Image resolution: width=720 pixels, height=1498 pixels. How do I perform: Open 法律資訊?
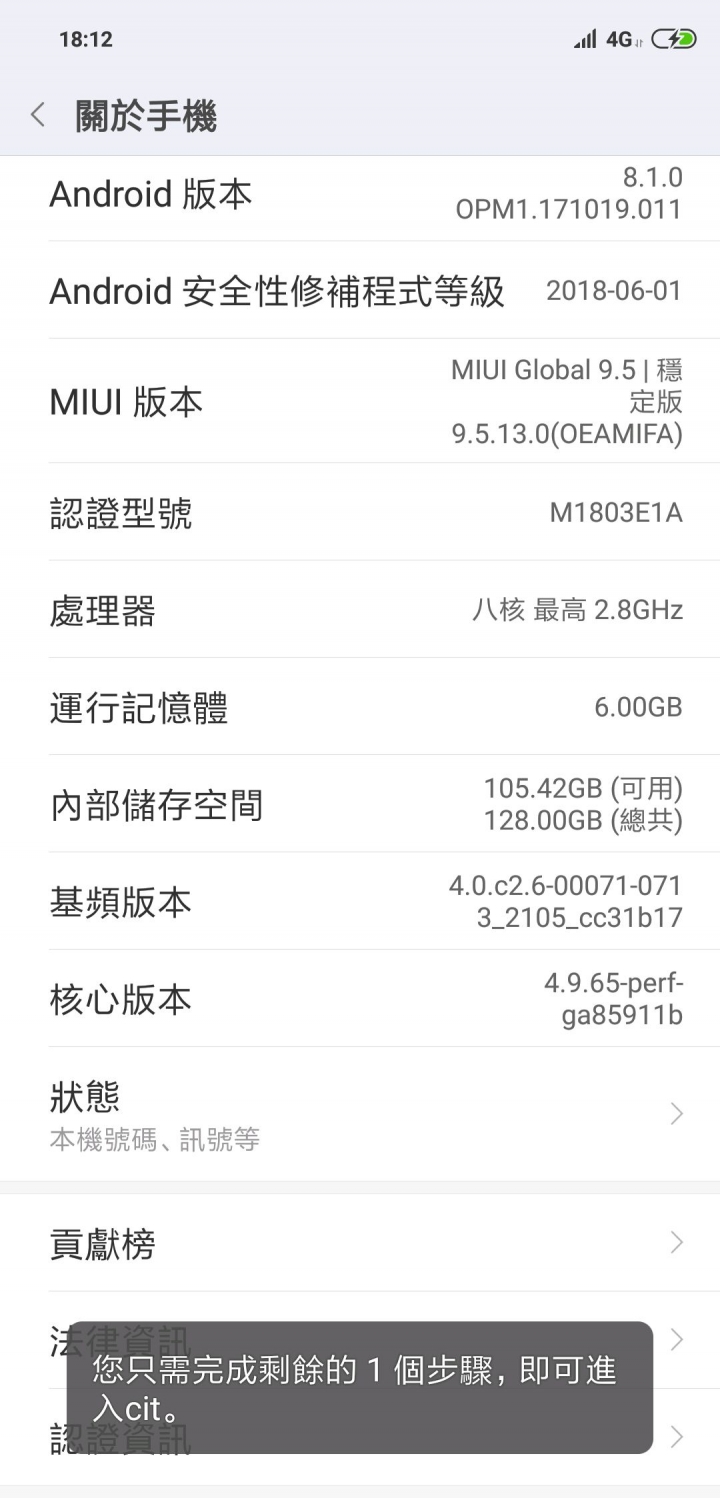click(676, 1339)
